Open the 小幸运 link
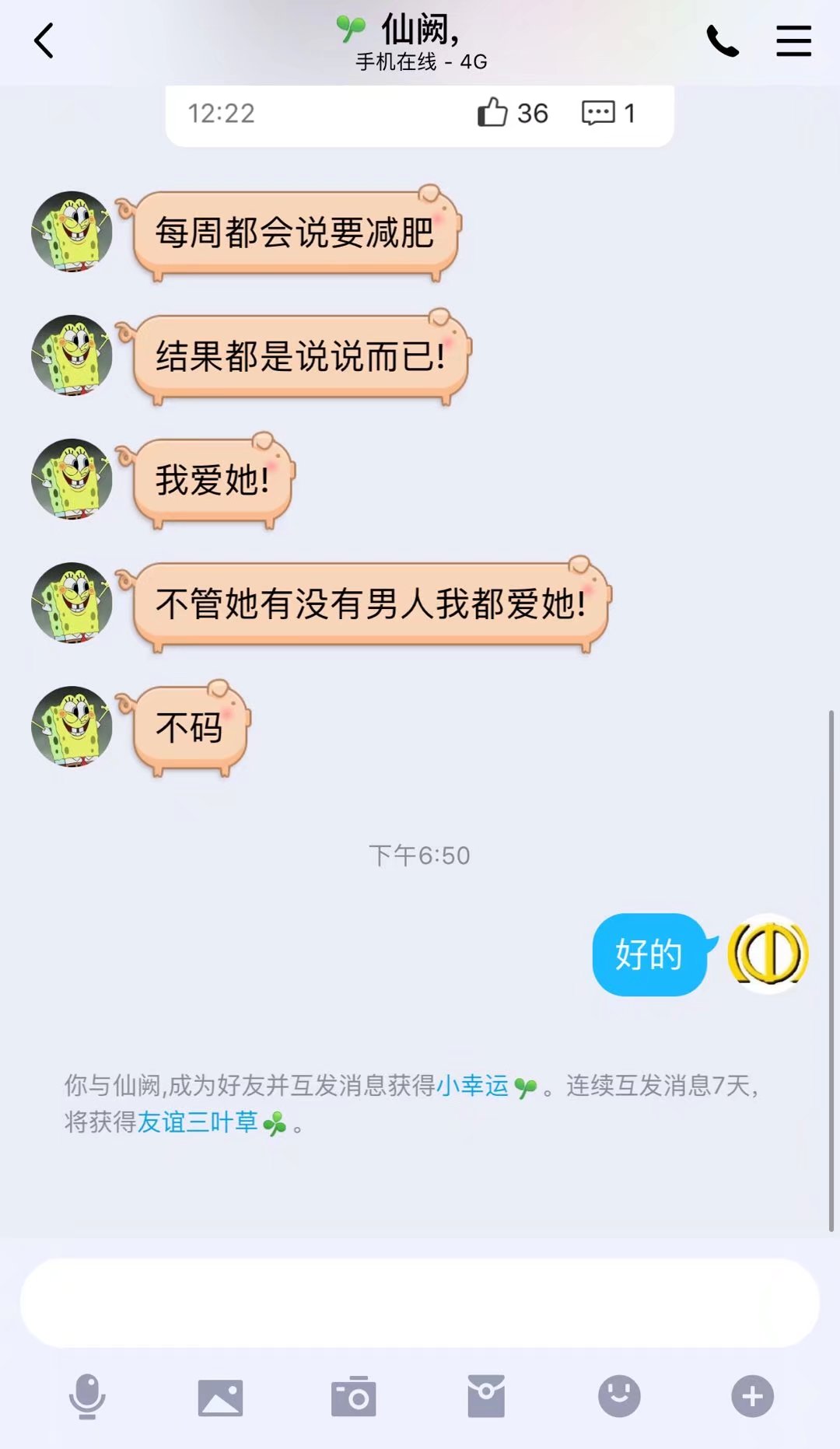 tap(472, 1085)
